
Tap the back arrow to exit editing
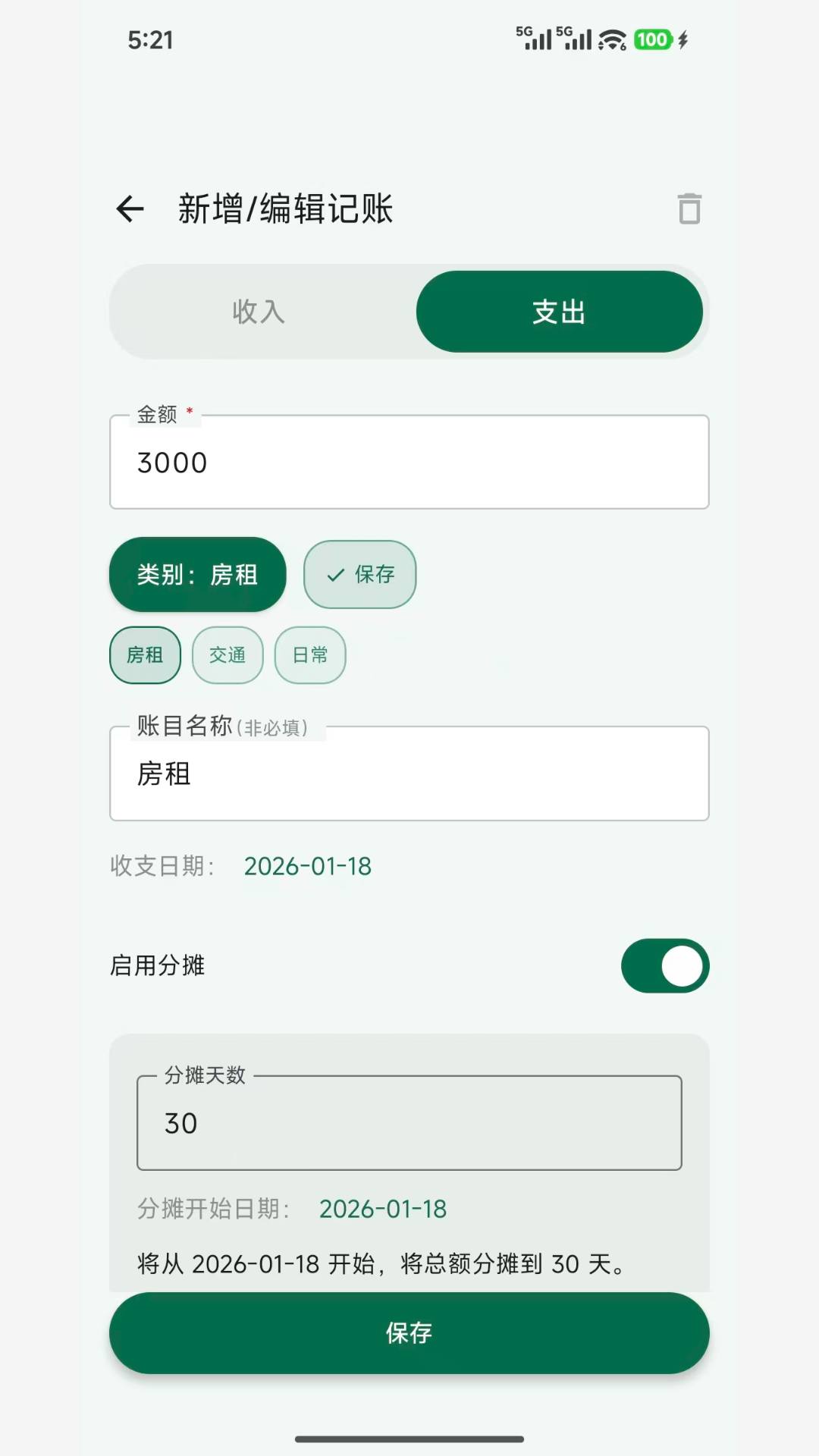(130, 209)
